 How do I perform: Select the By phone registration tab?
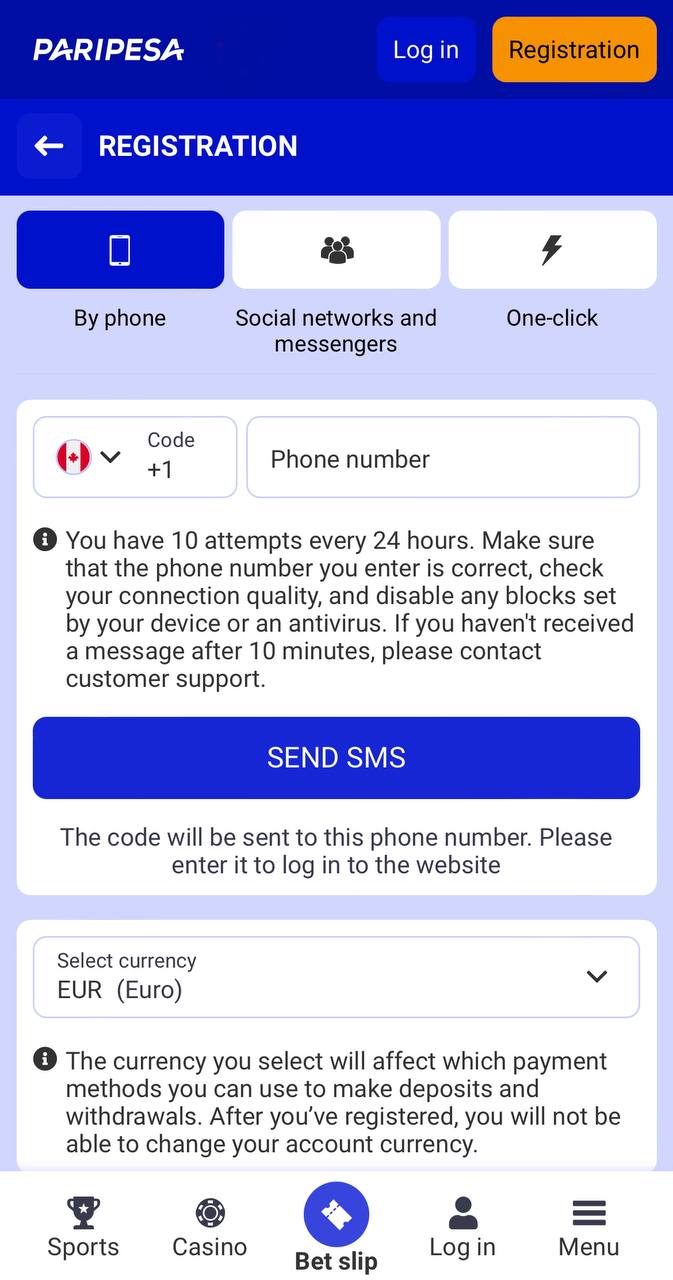click(x=120, y=250)
